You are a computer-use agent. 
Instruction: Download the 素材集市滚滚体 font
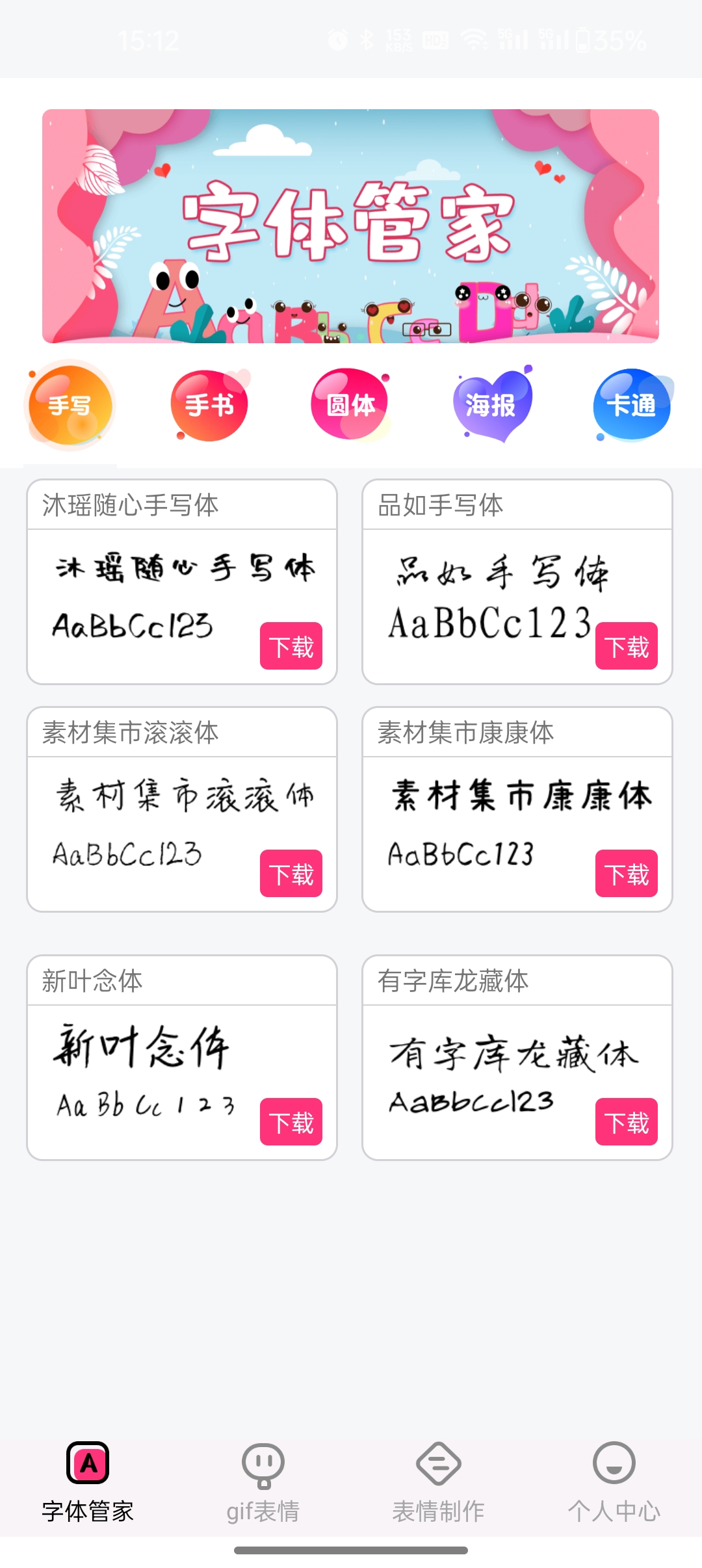pos(291,874)
